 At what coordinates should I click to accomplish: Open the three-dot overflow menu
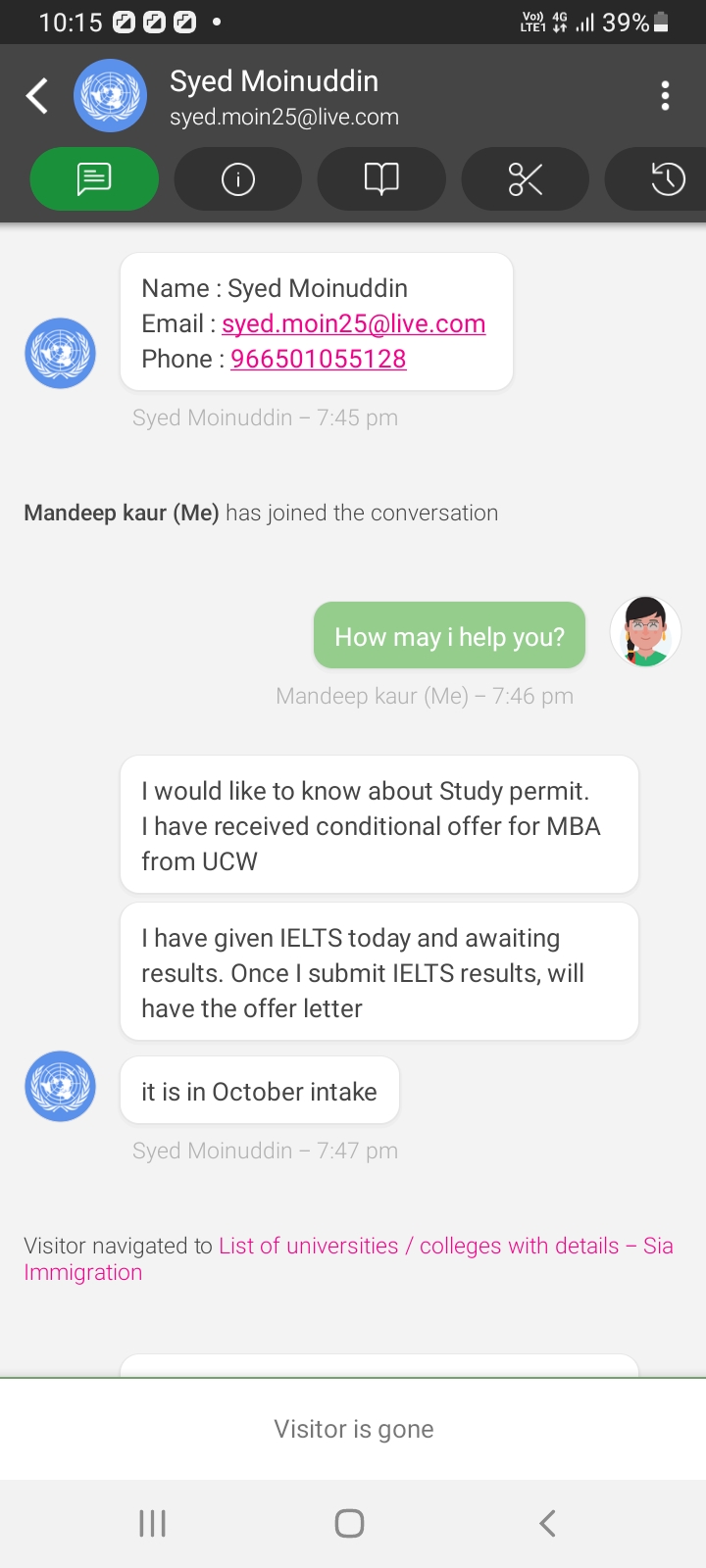[x=666, y=95]
